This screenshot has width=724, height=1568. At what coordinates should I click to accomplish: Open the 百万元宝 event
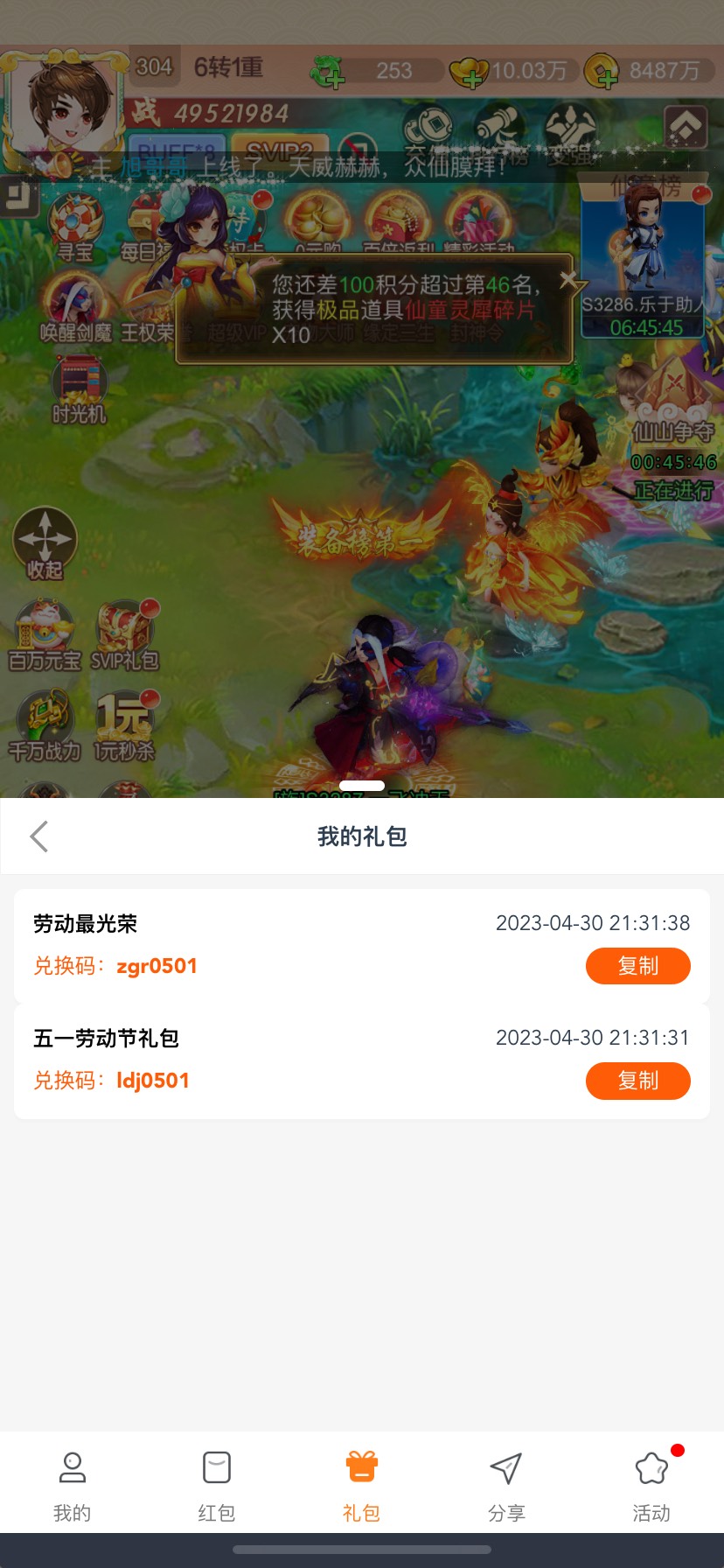45,636
